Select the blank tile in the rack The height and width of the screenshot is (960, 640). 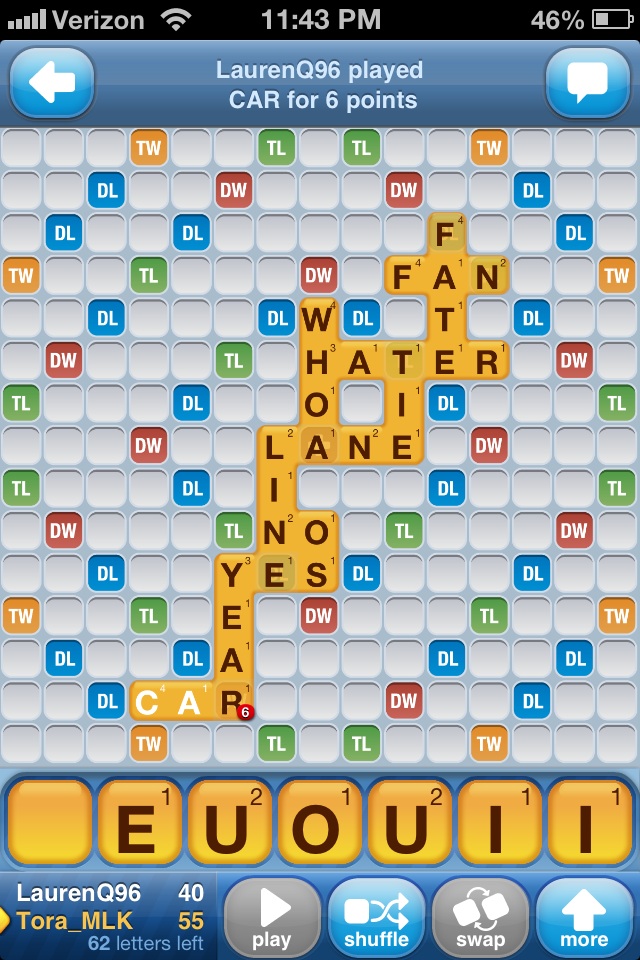[x=48, y=827]
